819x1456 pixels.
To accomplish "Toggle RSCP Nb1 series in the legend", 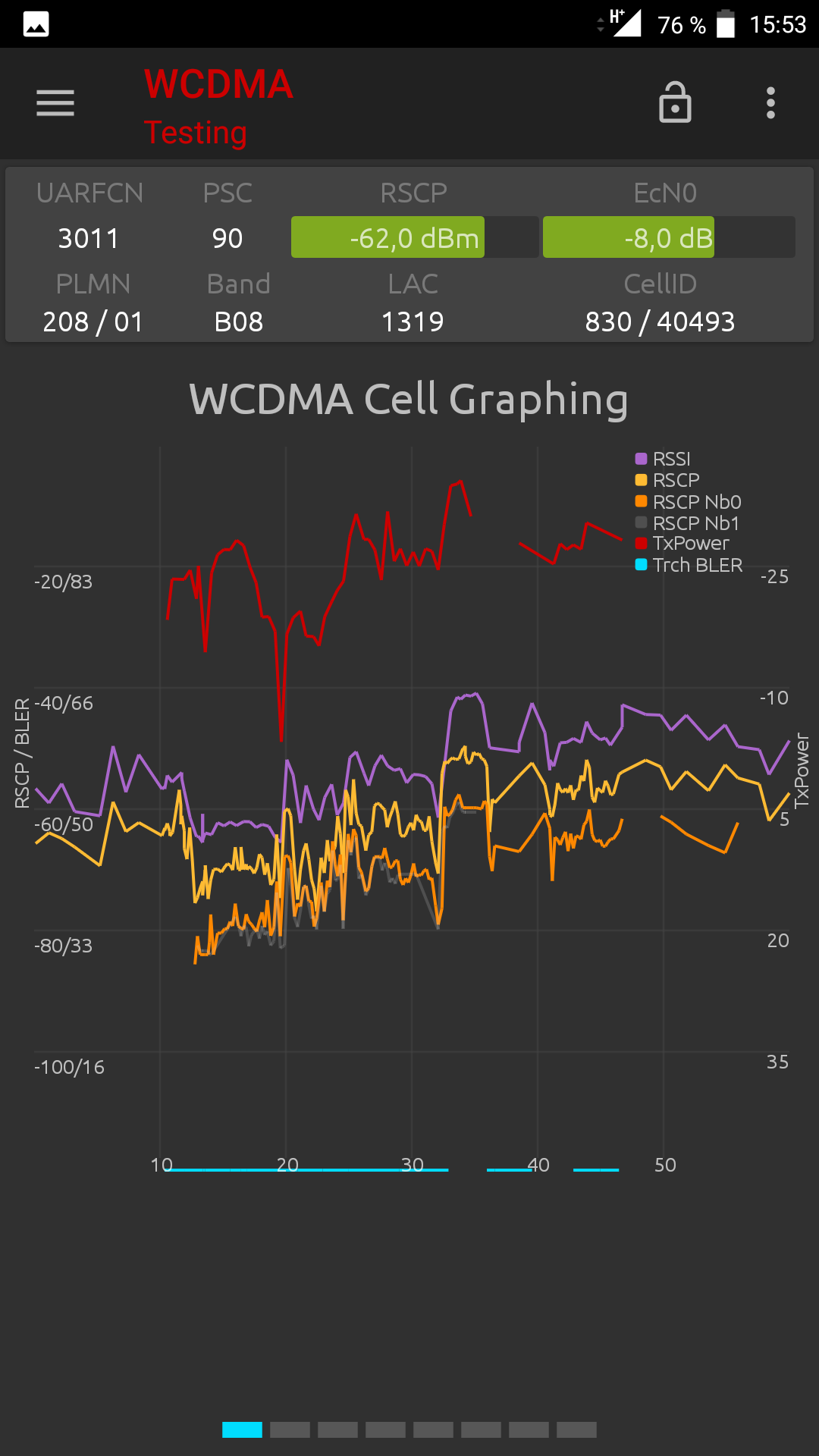I will coord(687,523).
